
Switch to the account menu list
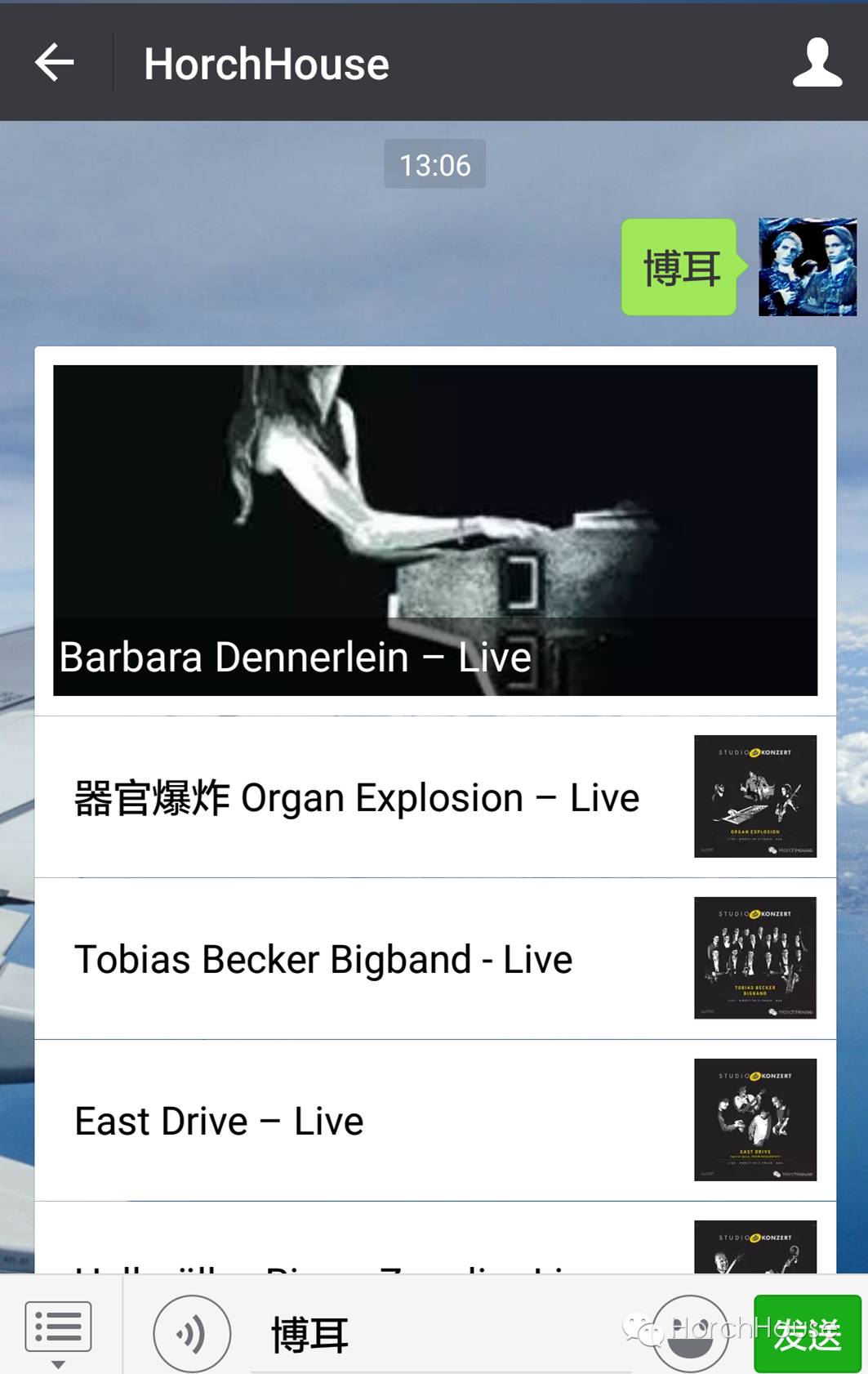58,1329
